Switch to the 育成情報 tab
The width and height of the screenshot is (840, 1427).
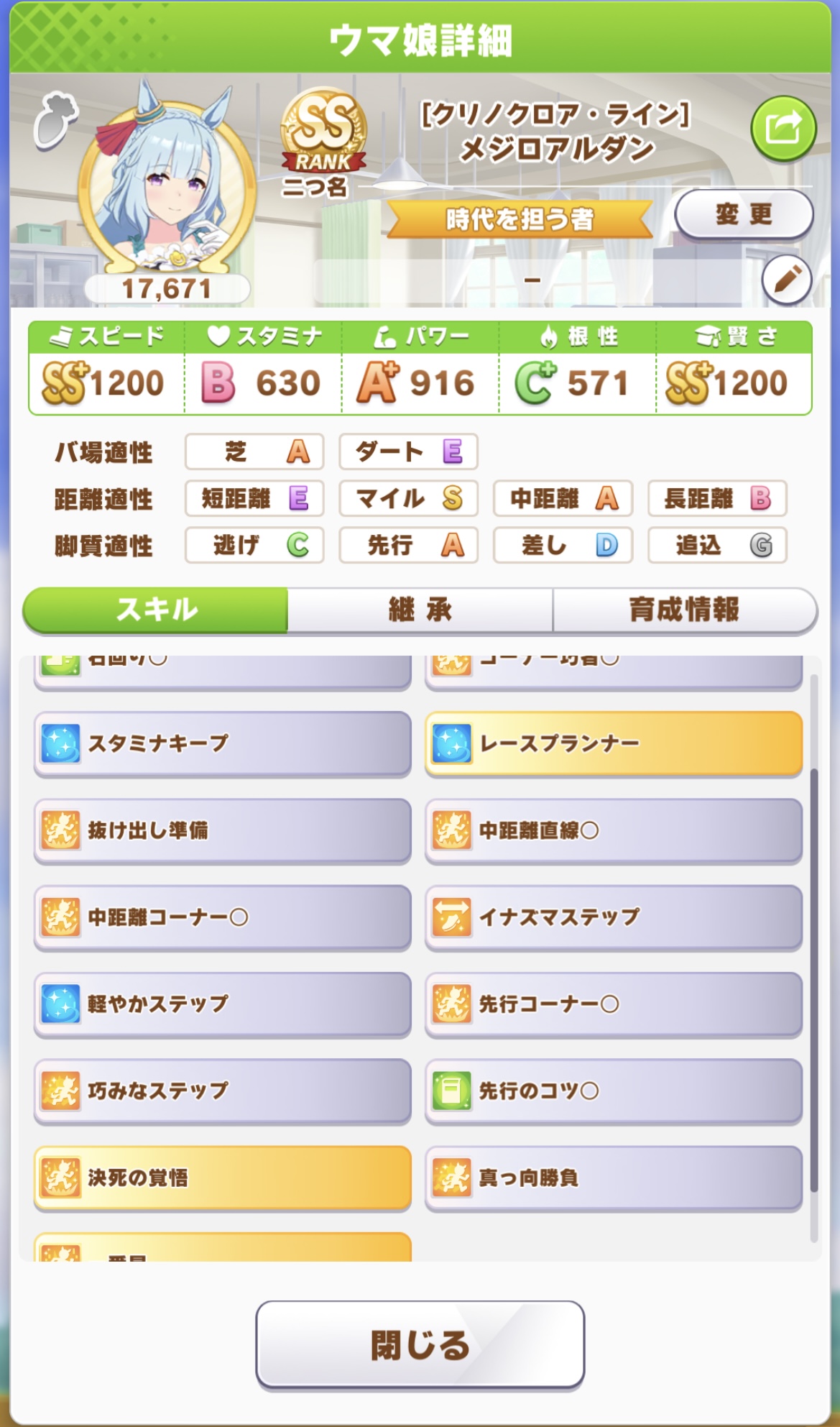coord(684,610)
